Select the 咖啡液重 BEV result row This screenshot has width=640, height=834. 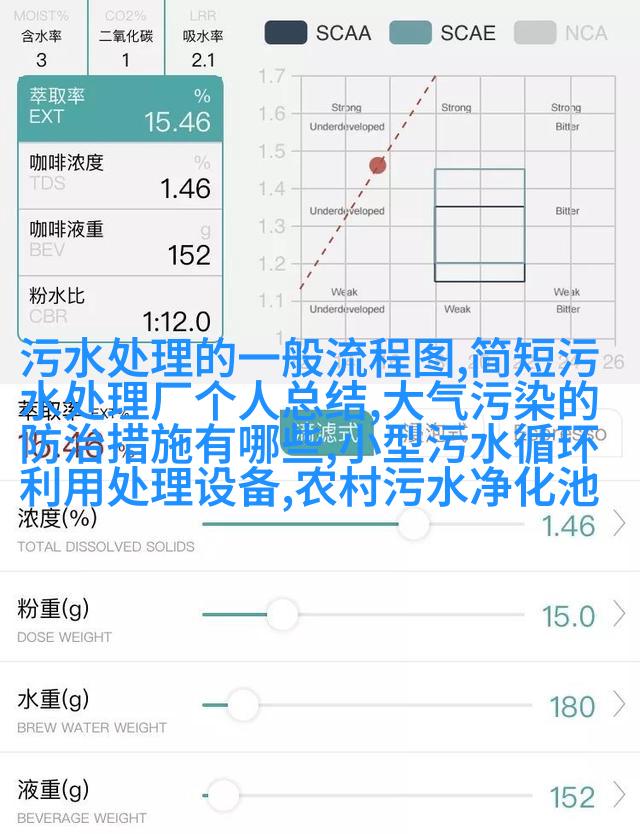coord(120,243)
